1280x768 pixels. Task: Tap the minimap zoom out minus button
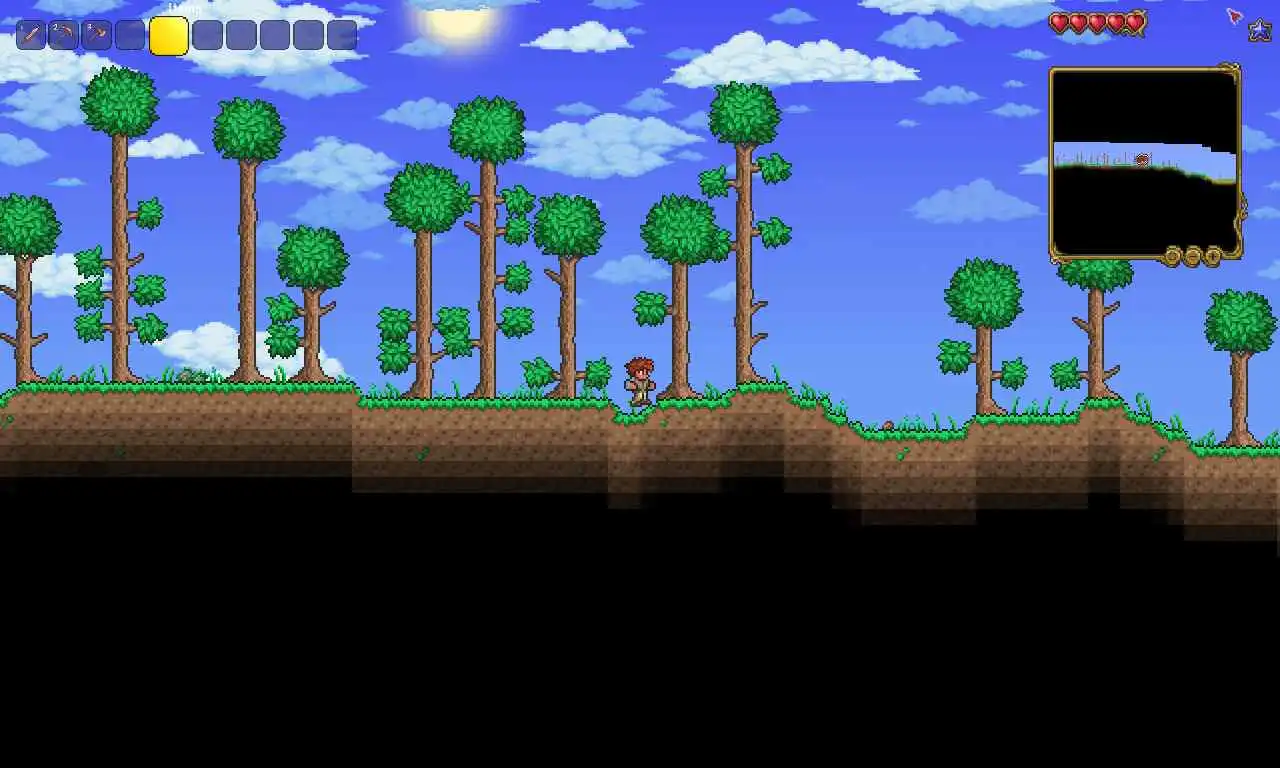(x=1192, y=257)
